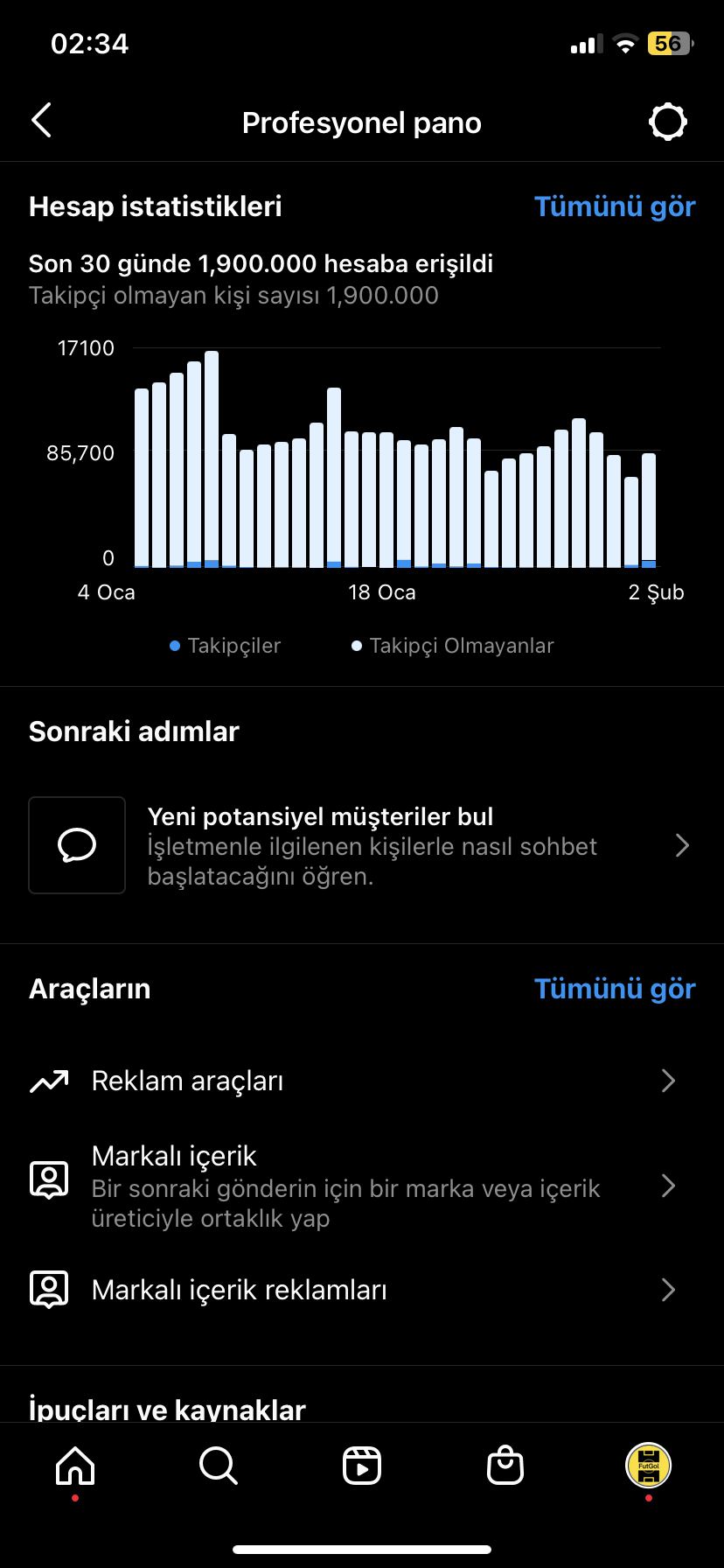
Task: Open Reklam araçları
Action: pos(362,1081)
